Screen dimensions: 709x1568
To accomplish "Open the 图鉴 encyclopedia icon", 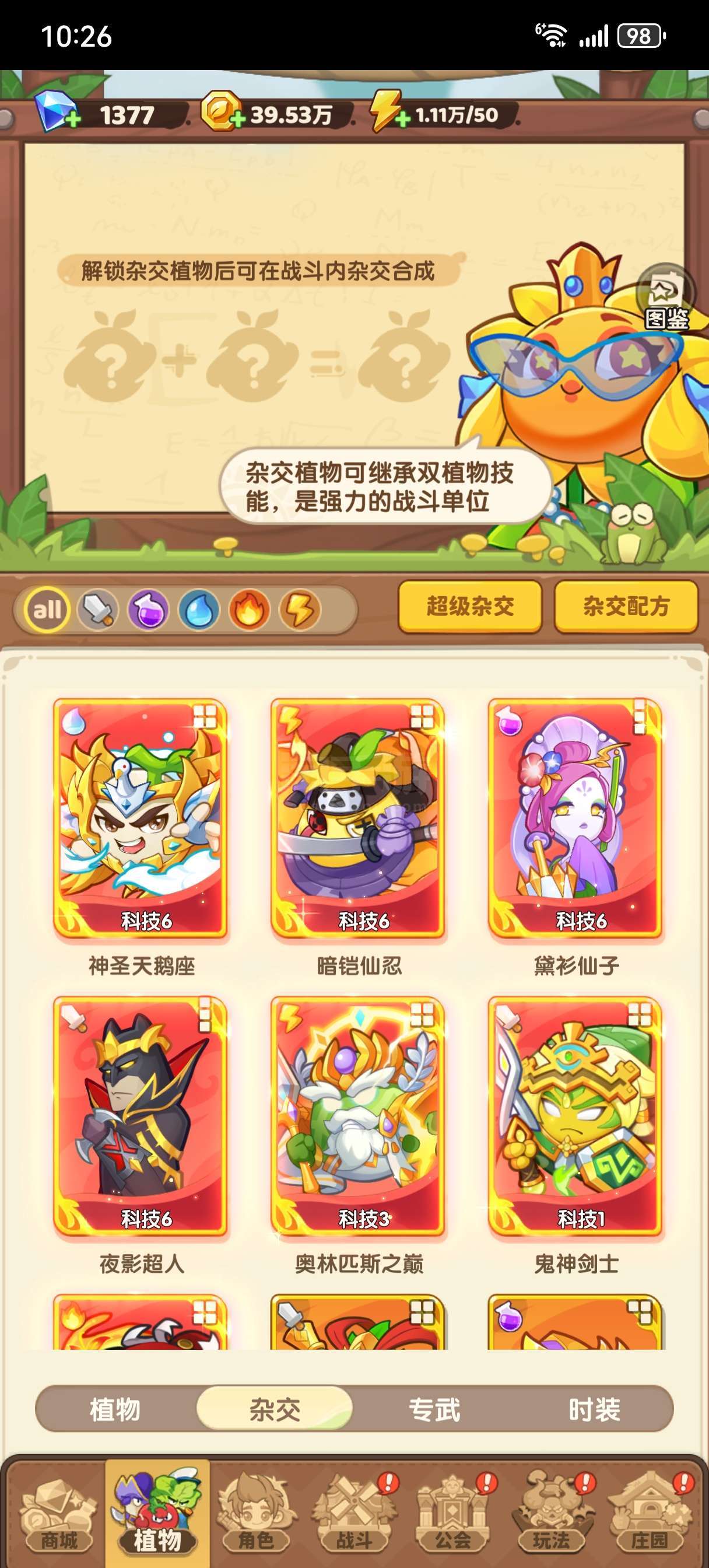I will [666, 298].
